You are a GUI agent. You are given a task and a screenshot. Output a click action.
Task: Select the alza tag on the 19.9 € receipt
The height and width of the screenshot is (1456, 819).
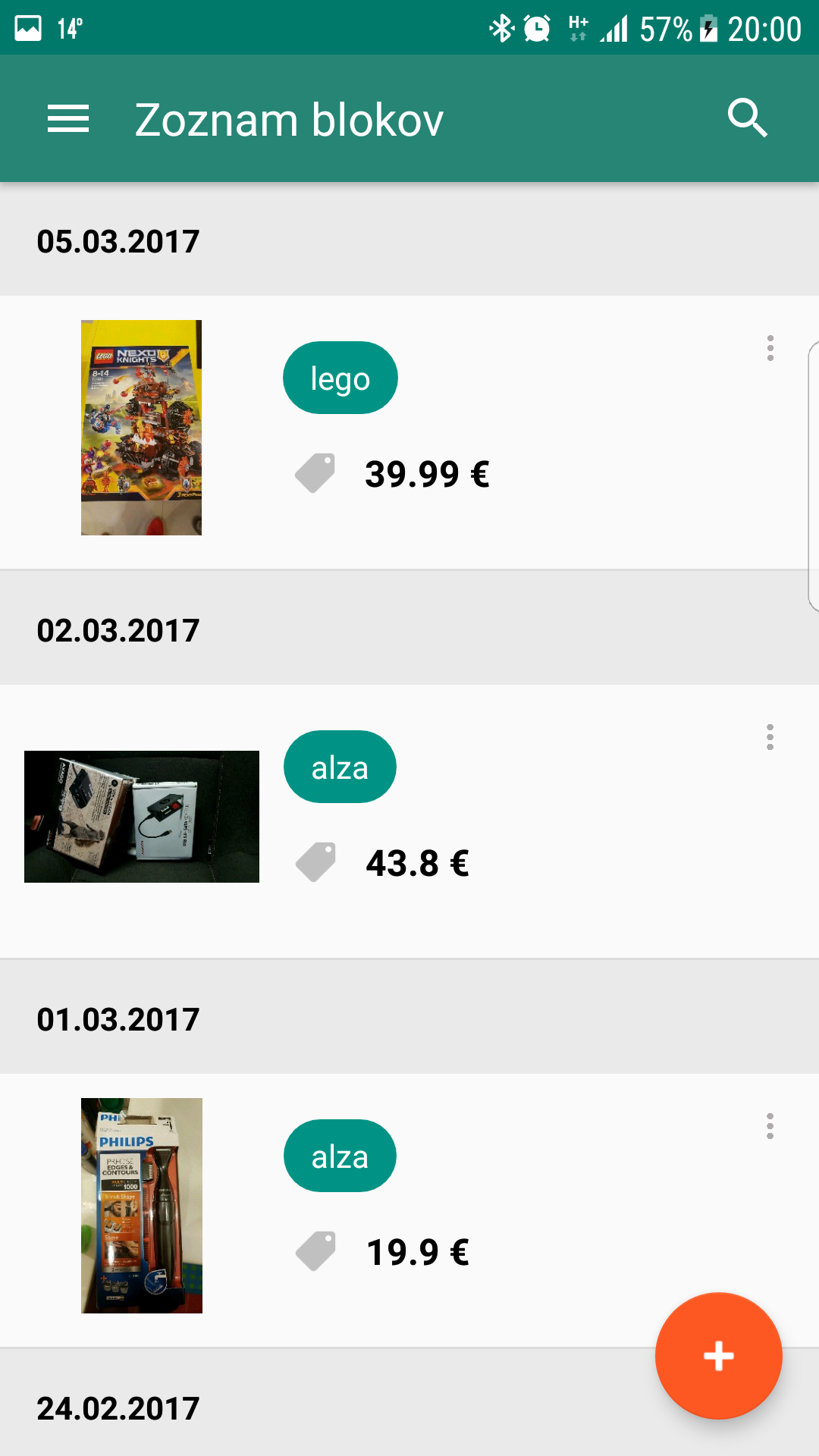340,1156
